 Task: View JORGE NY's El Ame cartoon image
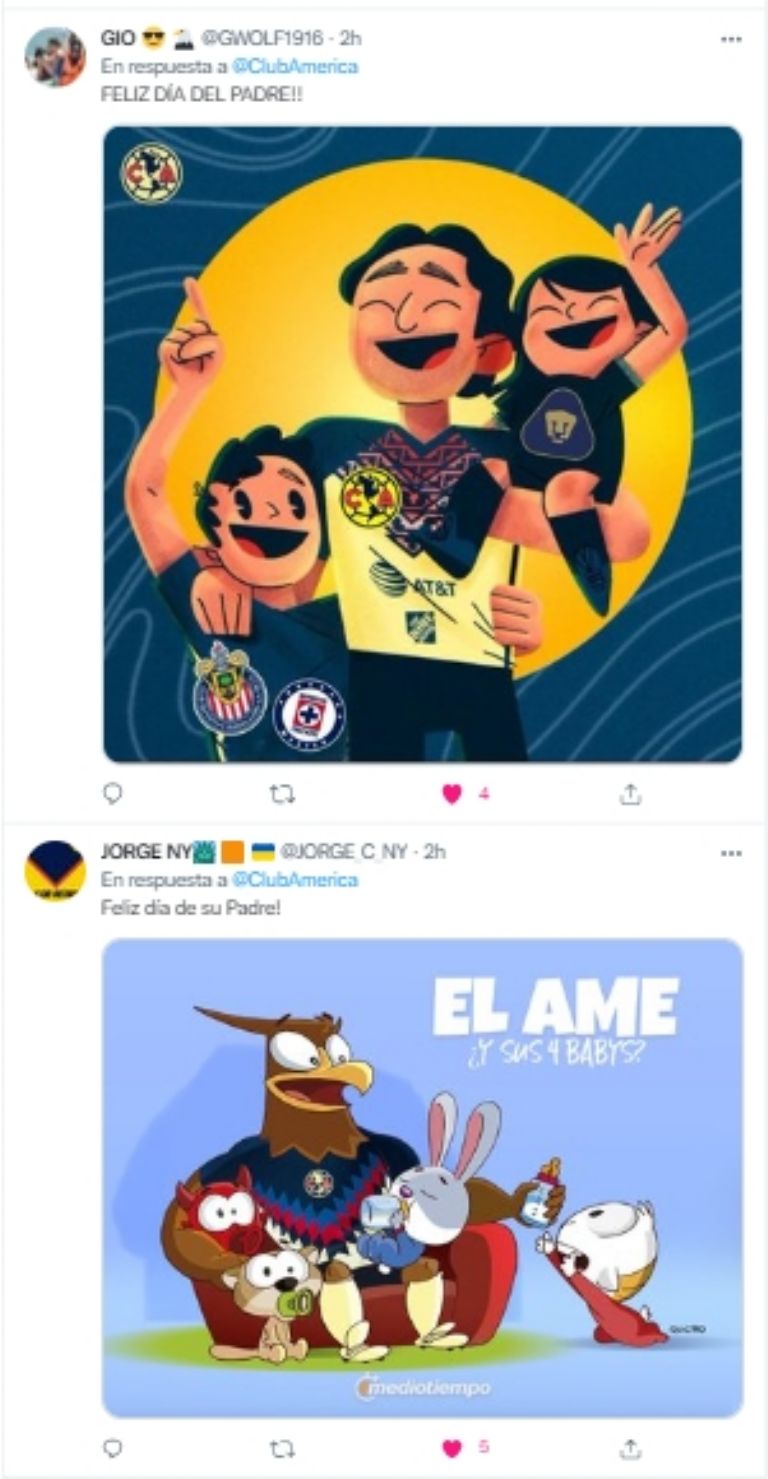pos(422,1176)
